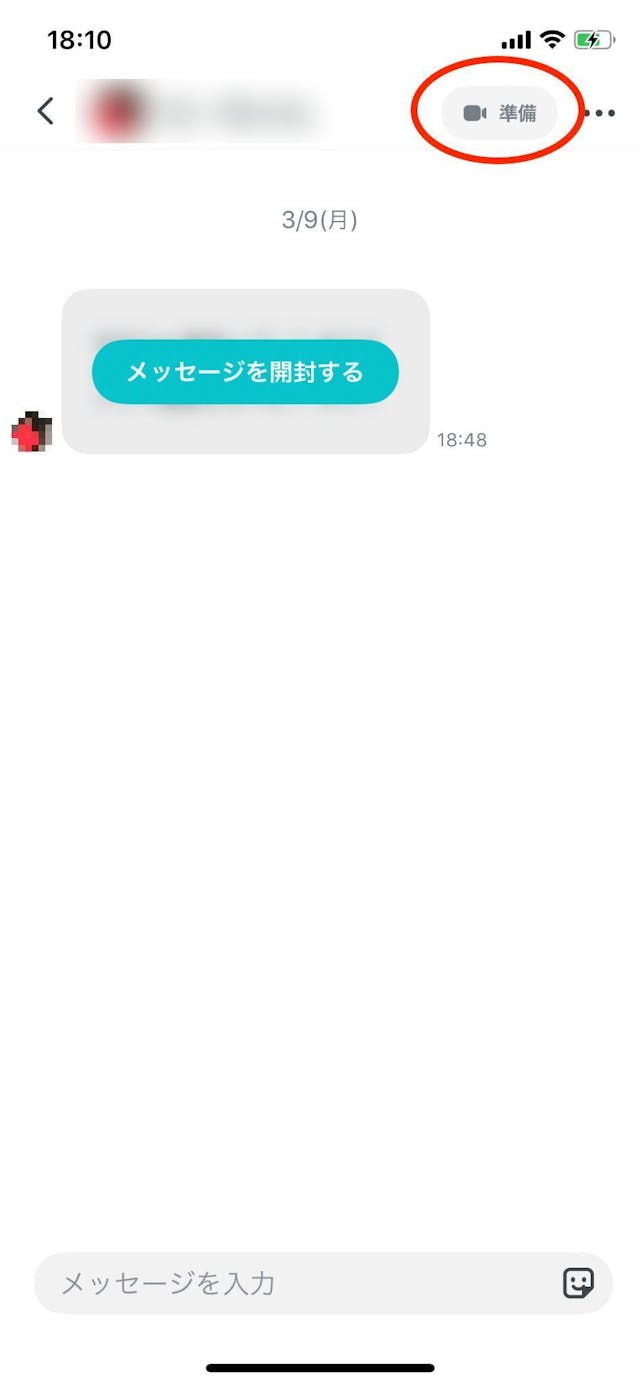
Task: Go back using the back arrow
Action: pyautogui.click(x=45, y=111)
